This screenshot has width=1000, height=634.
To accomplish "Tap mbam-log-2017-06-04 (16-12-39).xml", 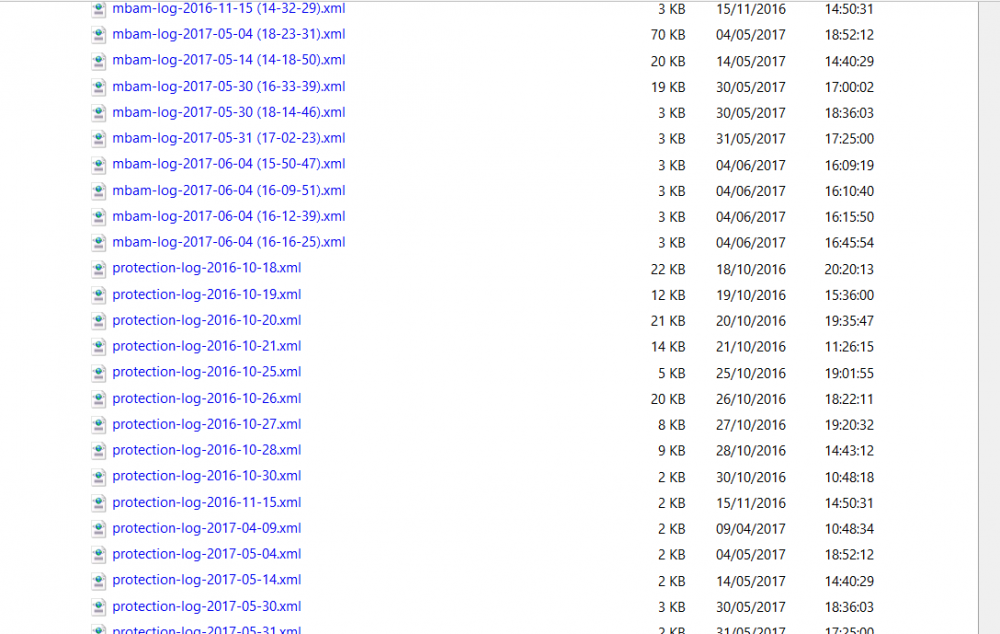I will (x=228, y=217).
